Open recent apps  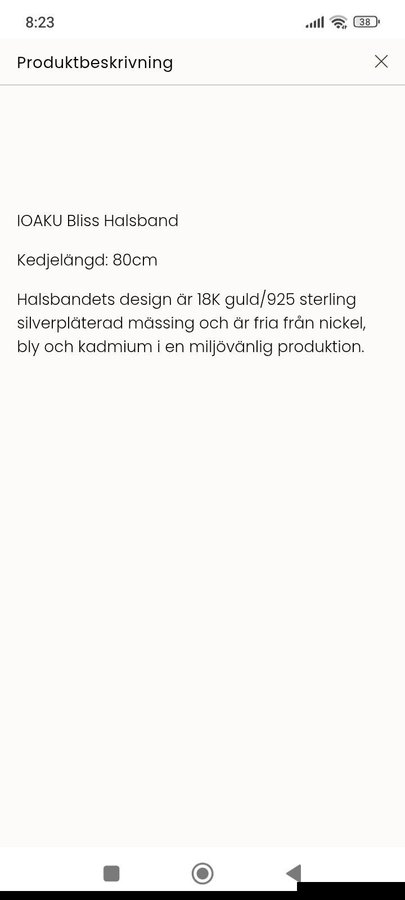click(x=111, y=874)
